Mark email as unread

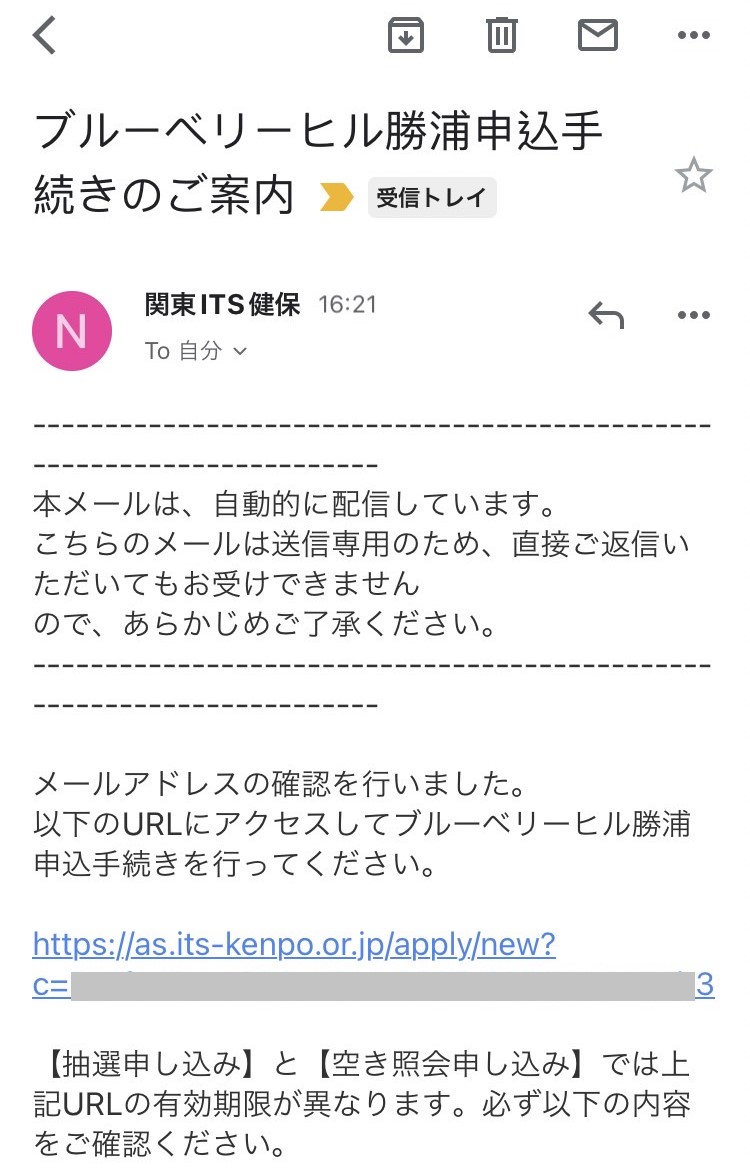(x=597, y=36)
